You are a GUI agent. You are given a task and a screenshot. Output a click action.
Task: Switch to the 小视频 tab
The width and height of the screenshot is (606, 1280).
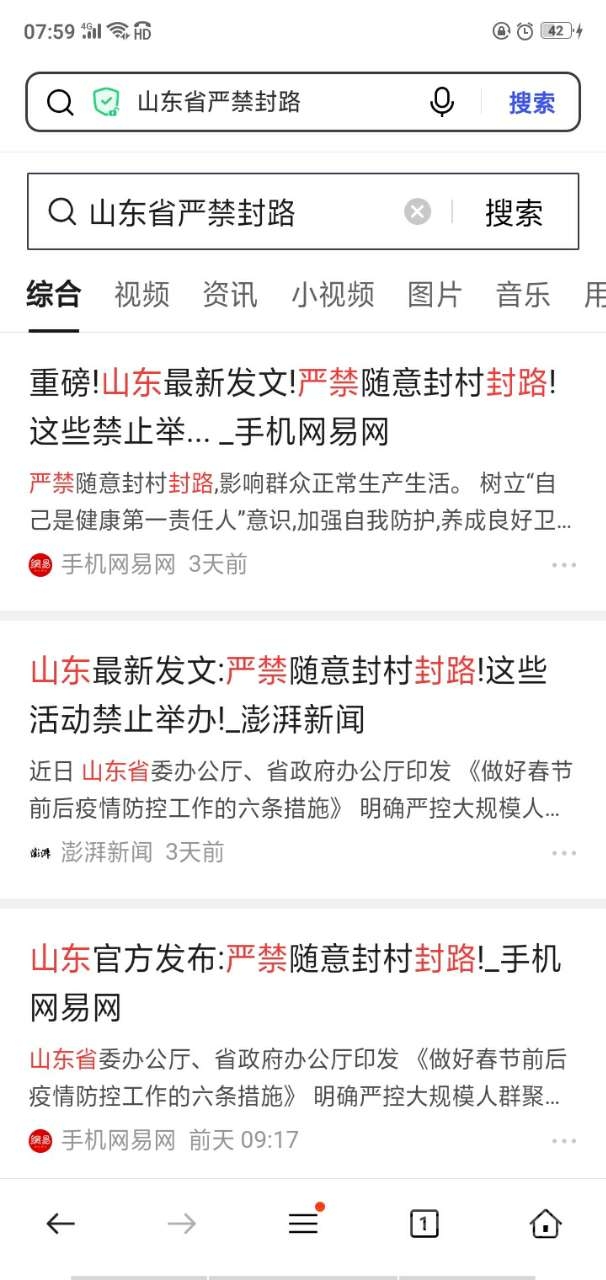333,294
